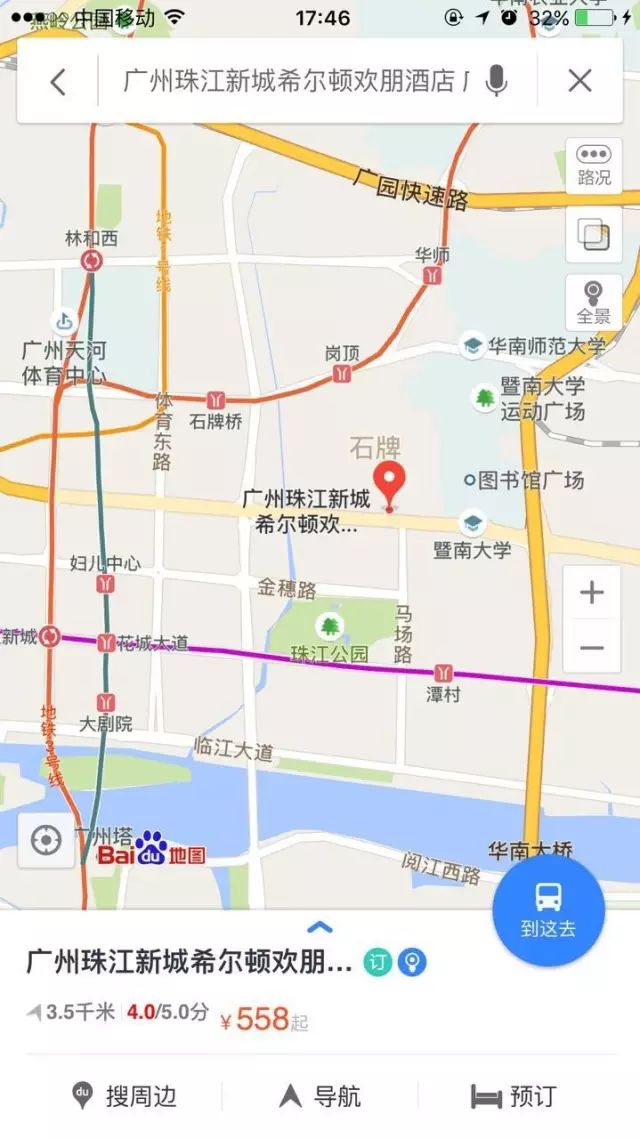Open 全景 panorama view
640x1139 pixels.
(594, 302)
